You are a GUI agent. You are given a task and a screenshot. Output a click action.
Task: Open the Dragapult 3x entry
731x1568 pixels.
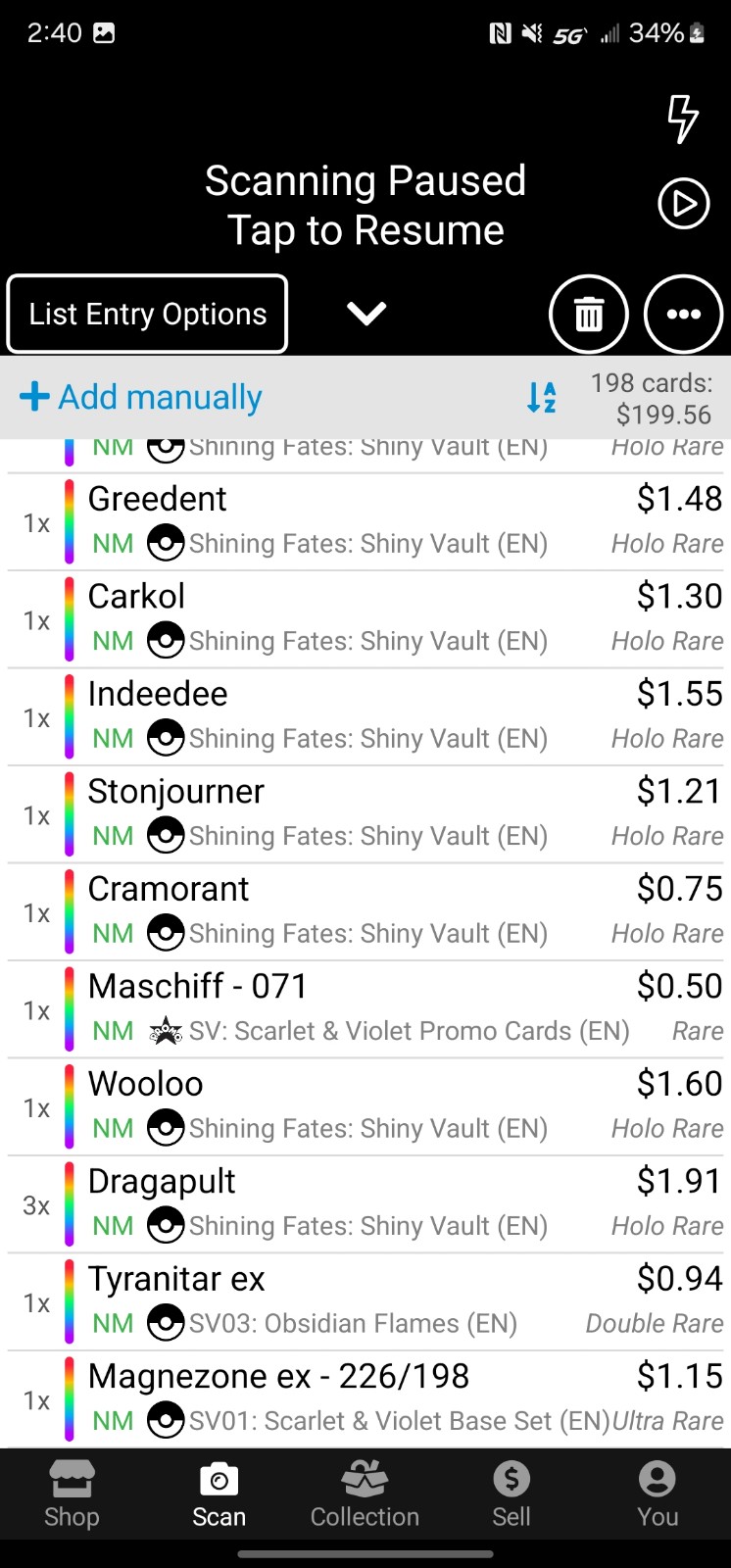365,1204
